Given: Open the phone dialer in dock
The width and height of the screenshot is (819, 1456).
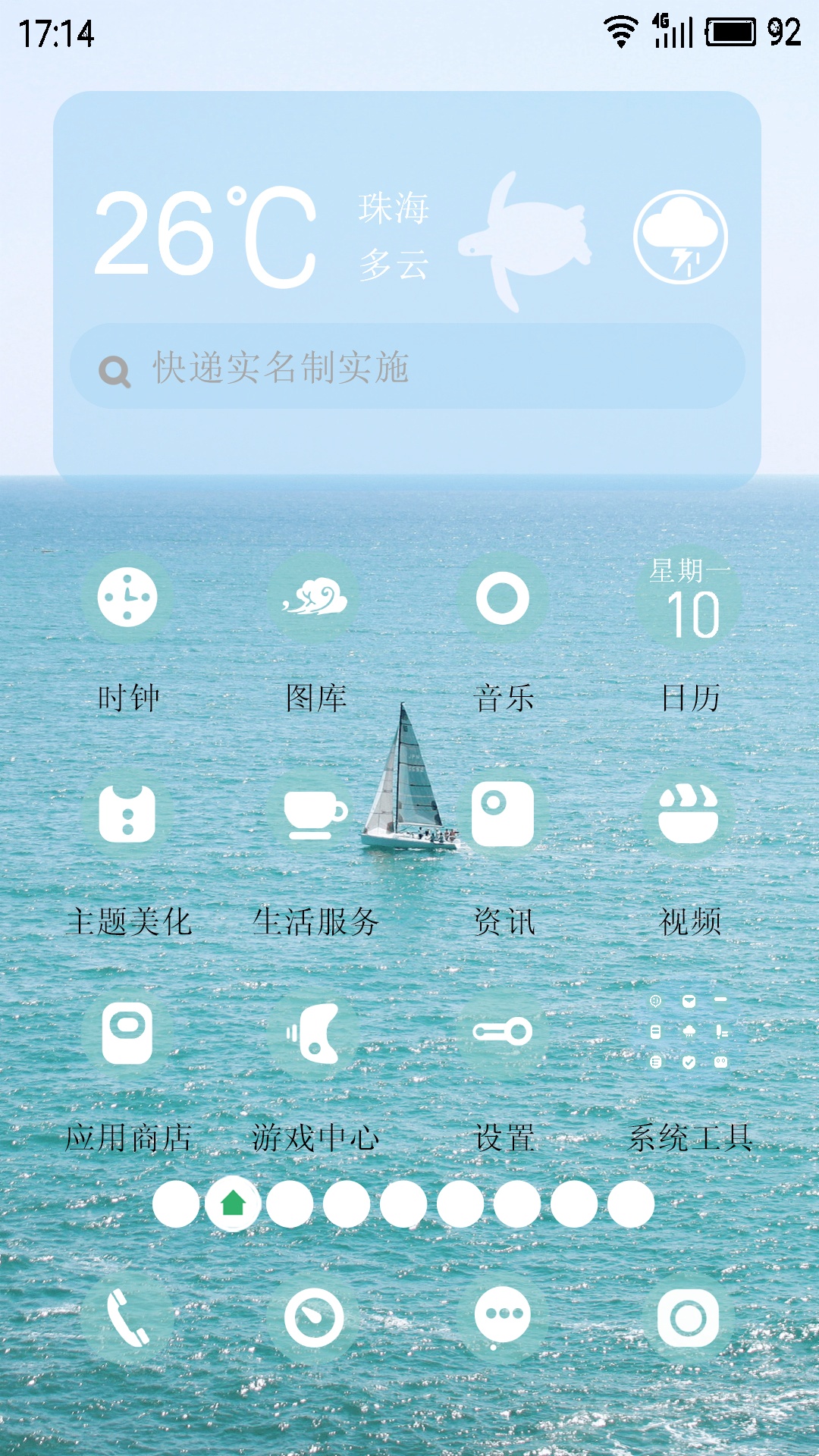Looking at the screenshot, I should pyautogui.click(x=127, y=1318).
